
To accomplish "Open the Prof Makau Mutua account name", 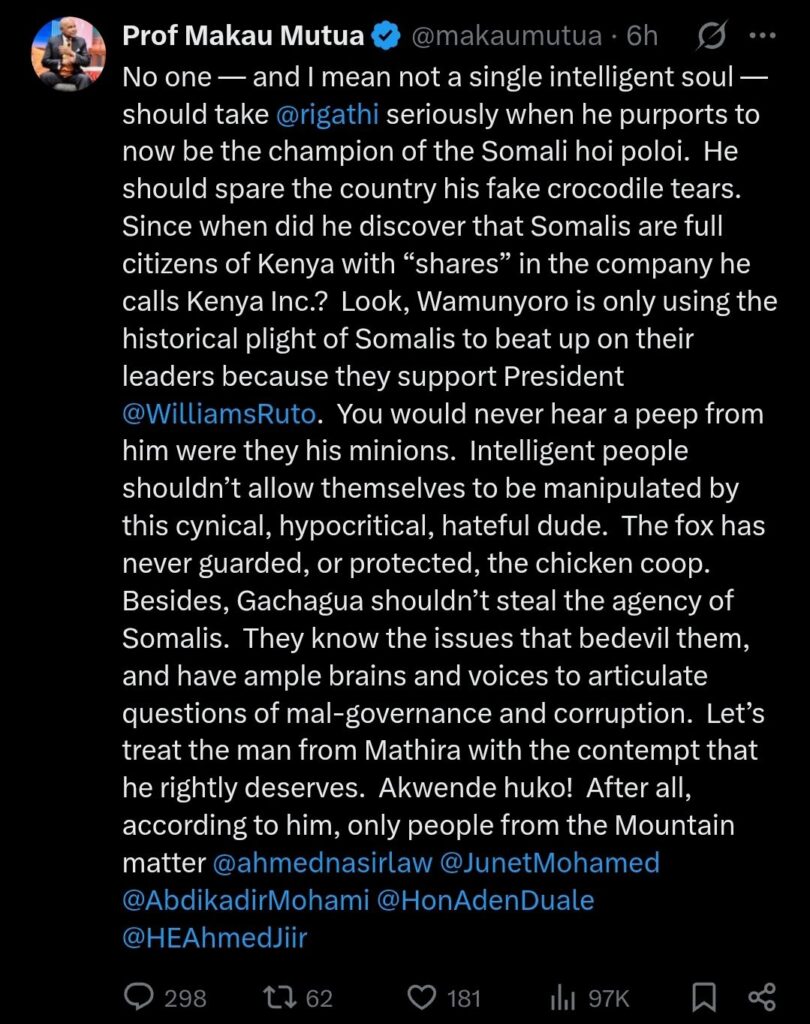I will click(243, 37).
